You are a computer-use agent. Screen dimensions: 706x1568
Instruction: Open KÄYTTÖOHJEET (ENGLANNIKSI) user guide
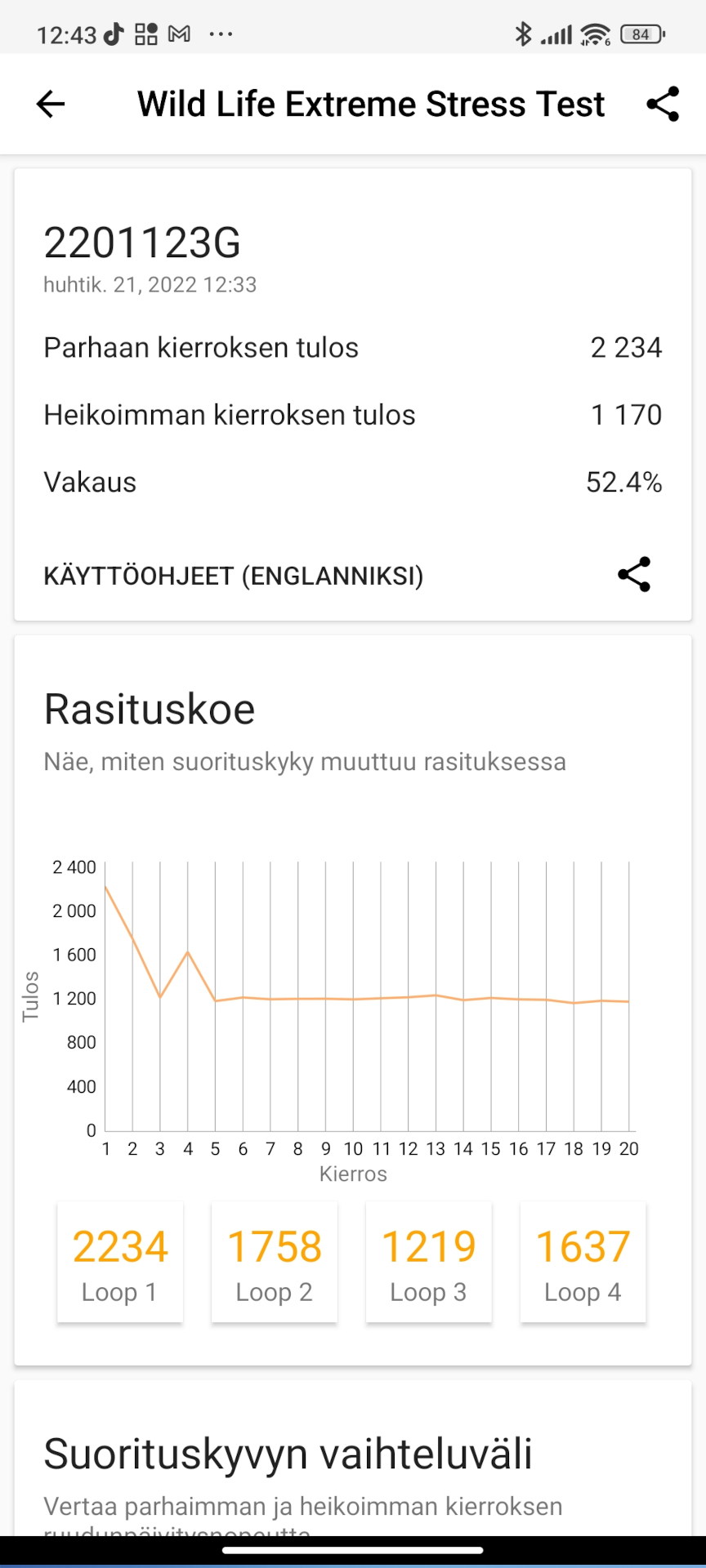point(234,576)
